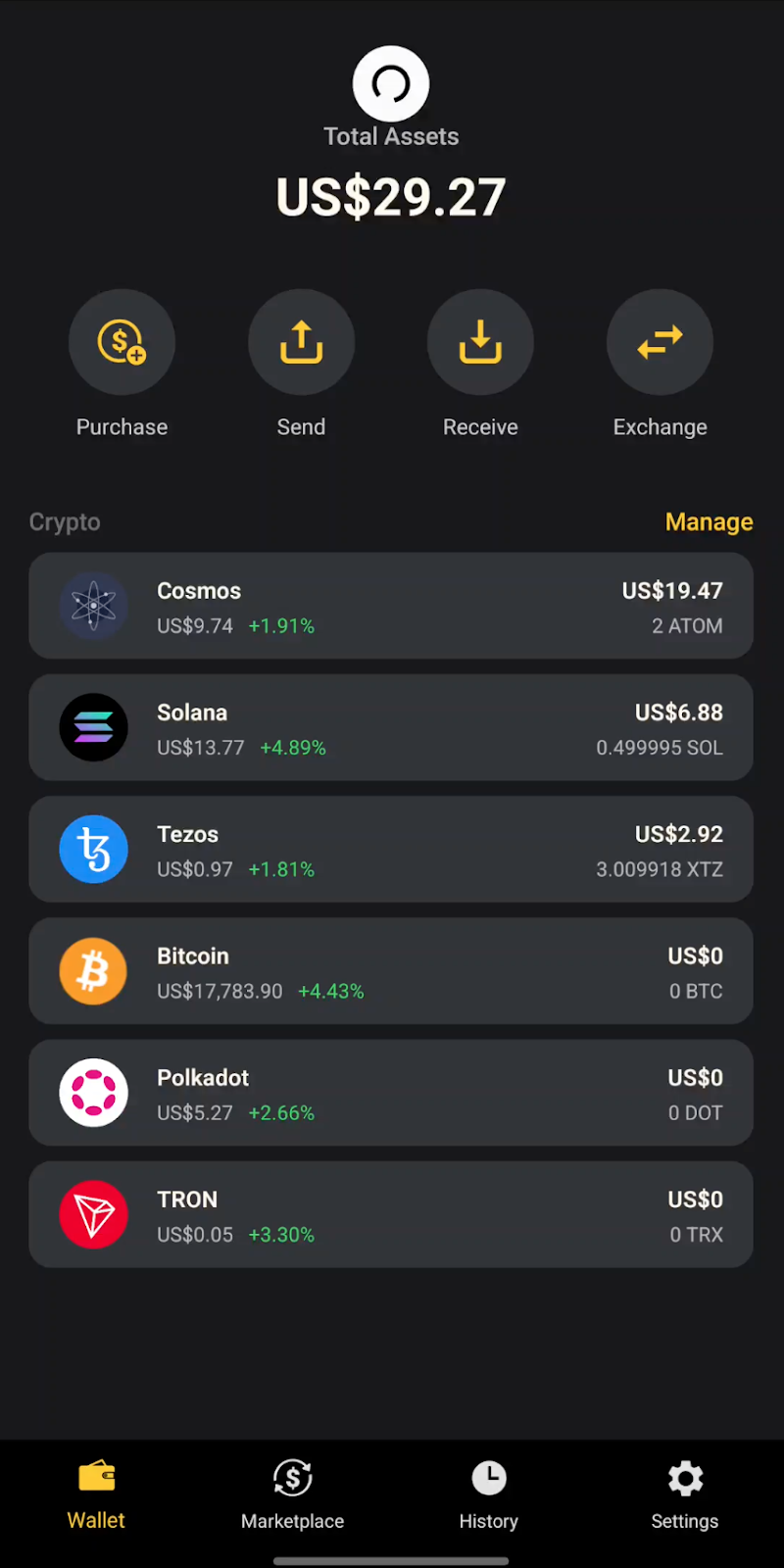Open the Exchange icon

[x=660, y=341]
